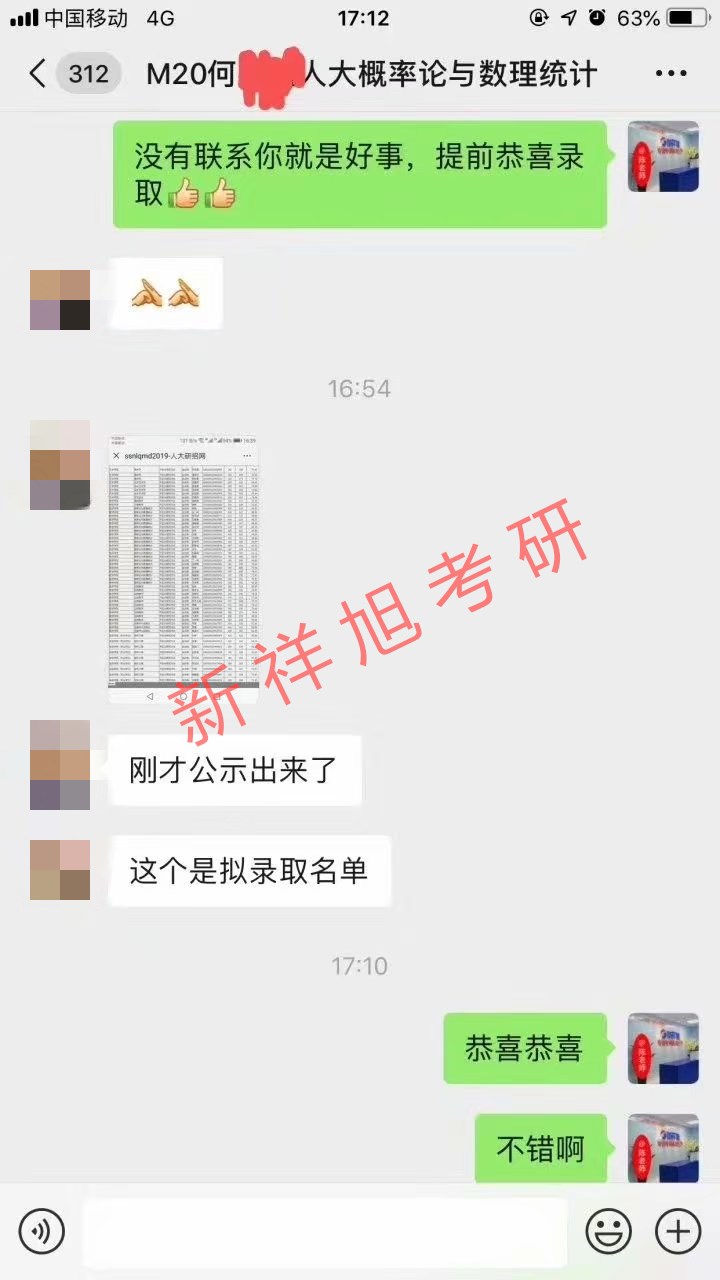Switch to voice message input
The width and height of the screenshot is (720, 1280).
tap(41, 1231)
